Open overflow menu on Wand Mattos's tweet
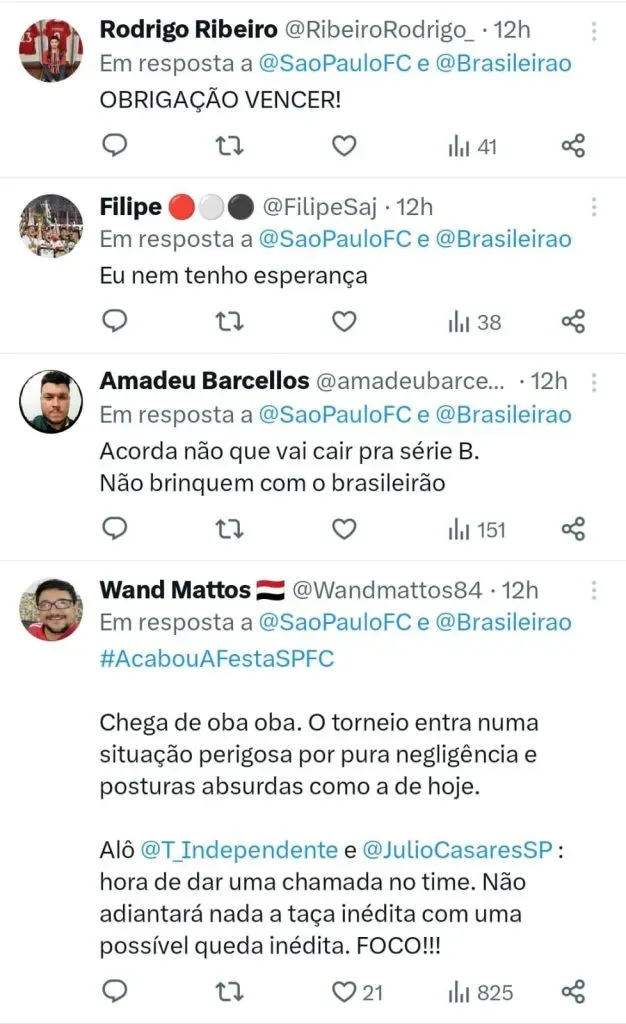 [x=594, y=590]
